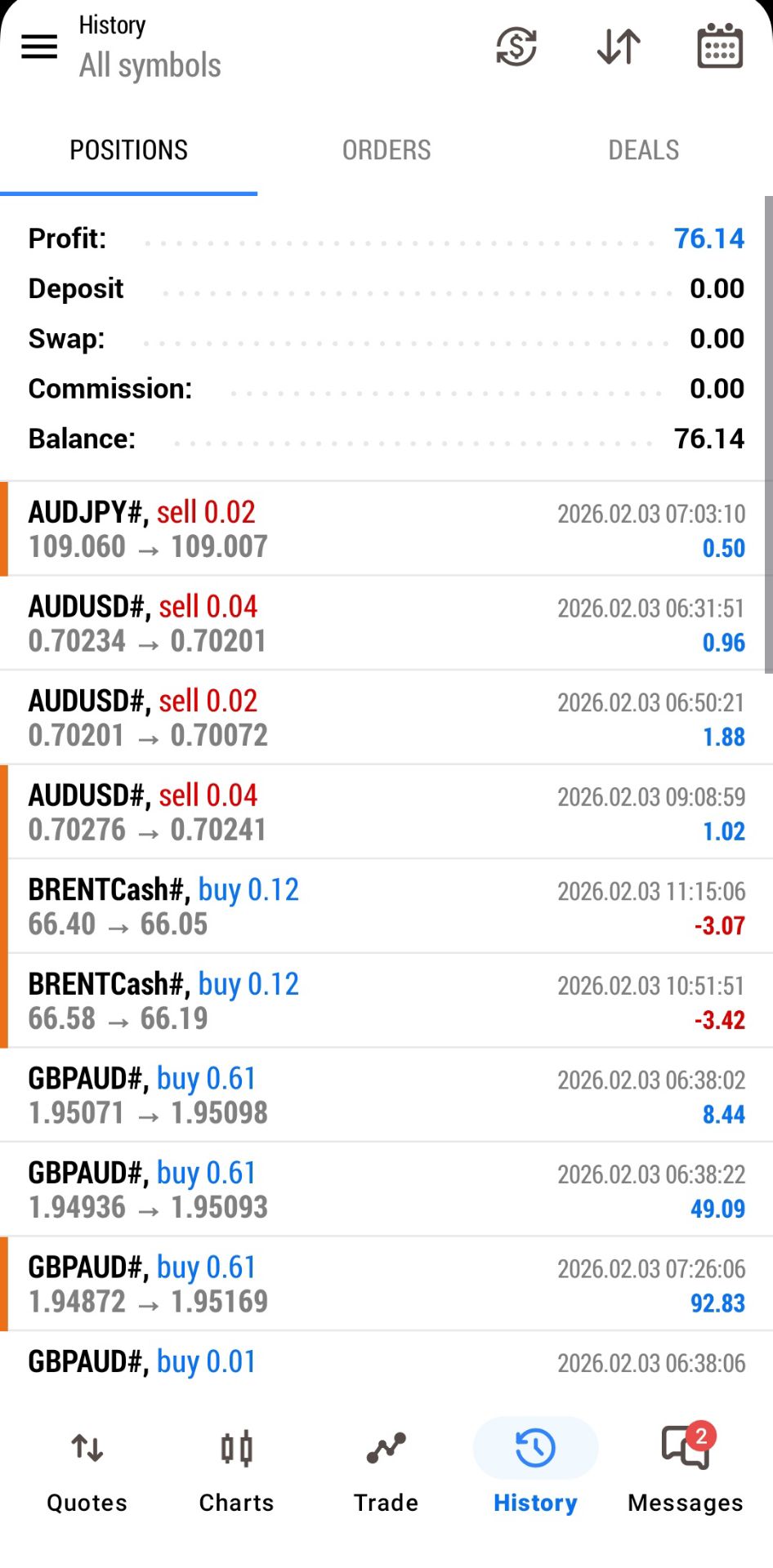The height and width of the screenshot is (1568, 773).
Task: Select the POSITIONS tab
Action: (128, 150)
